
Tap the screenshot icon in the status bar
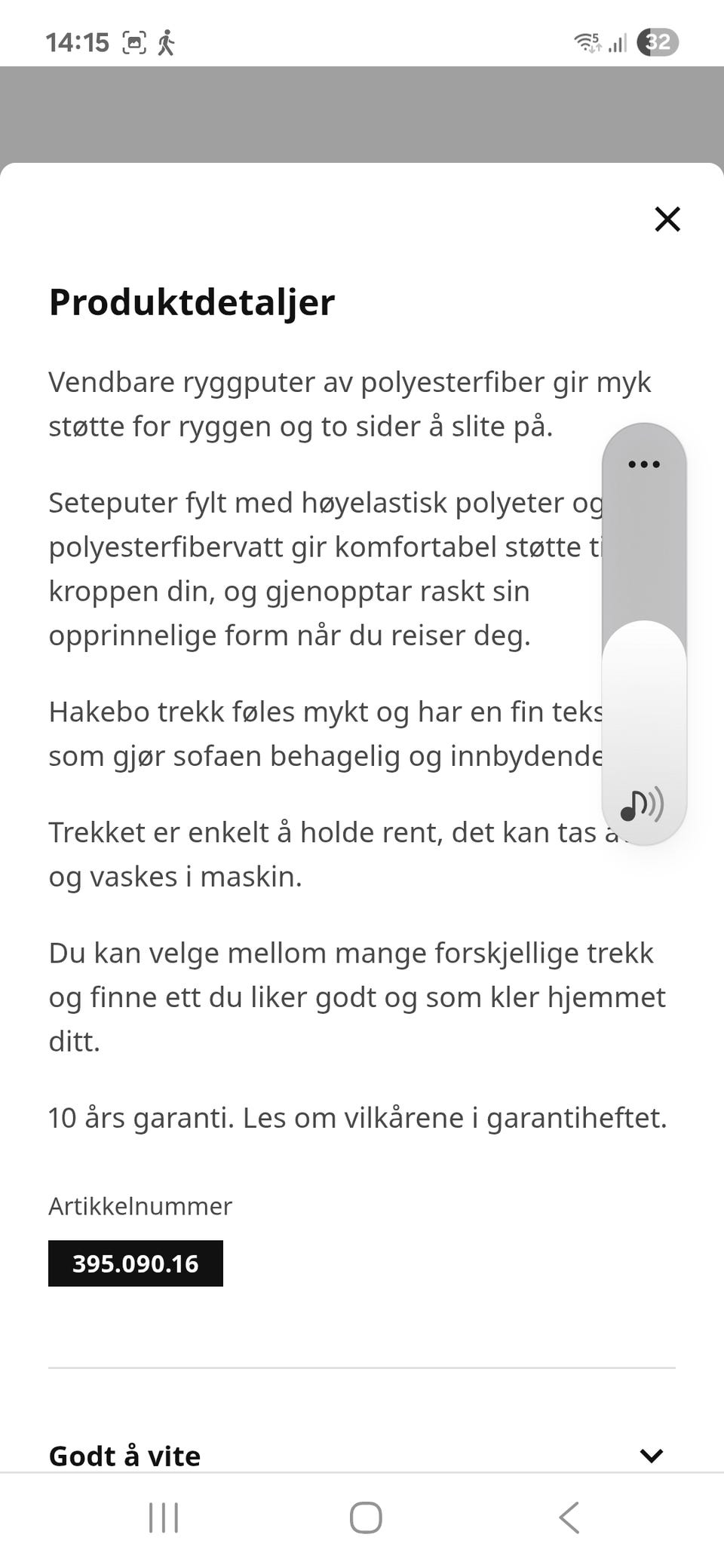tap(133, 41)
